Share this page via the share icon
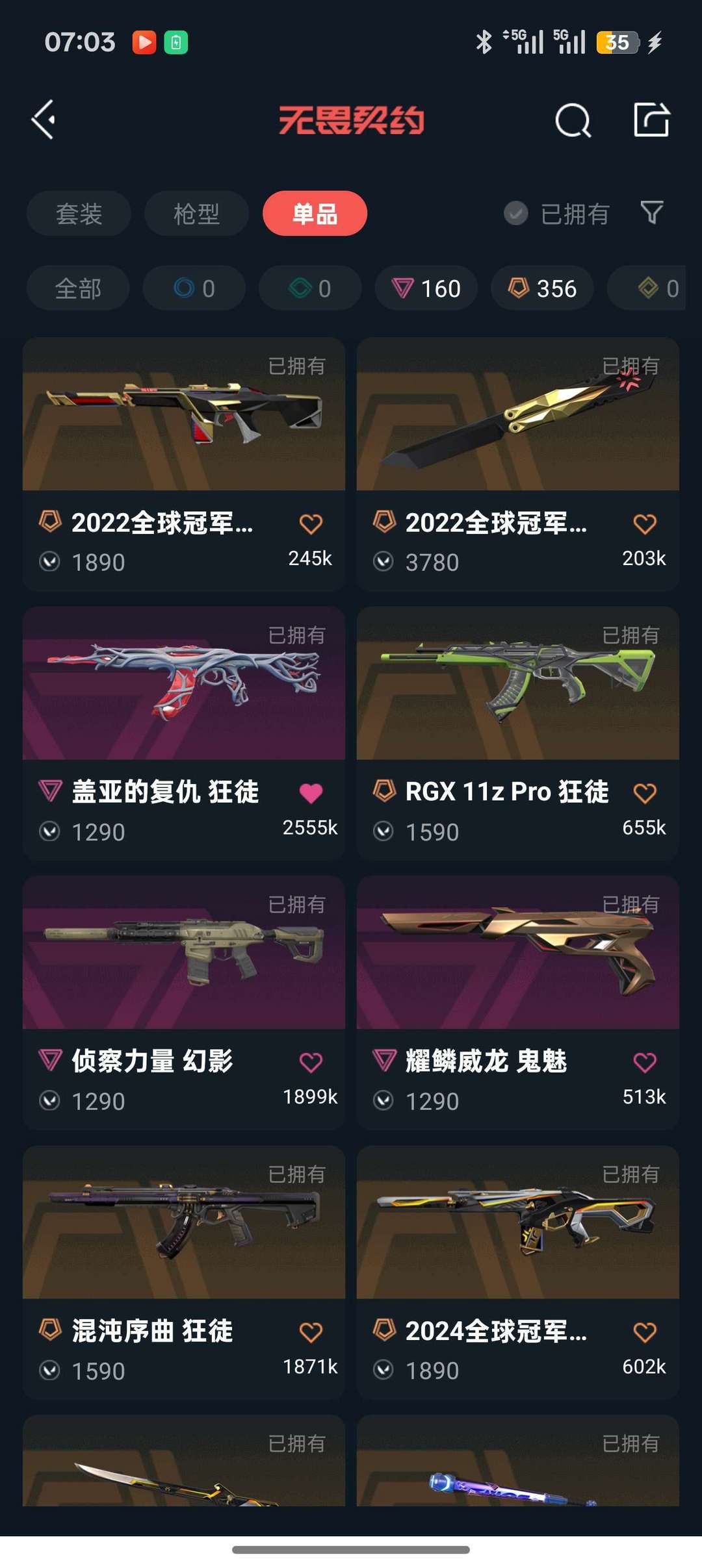This screenshot has width=702, height=1568. click(x=651, y=120)
